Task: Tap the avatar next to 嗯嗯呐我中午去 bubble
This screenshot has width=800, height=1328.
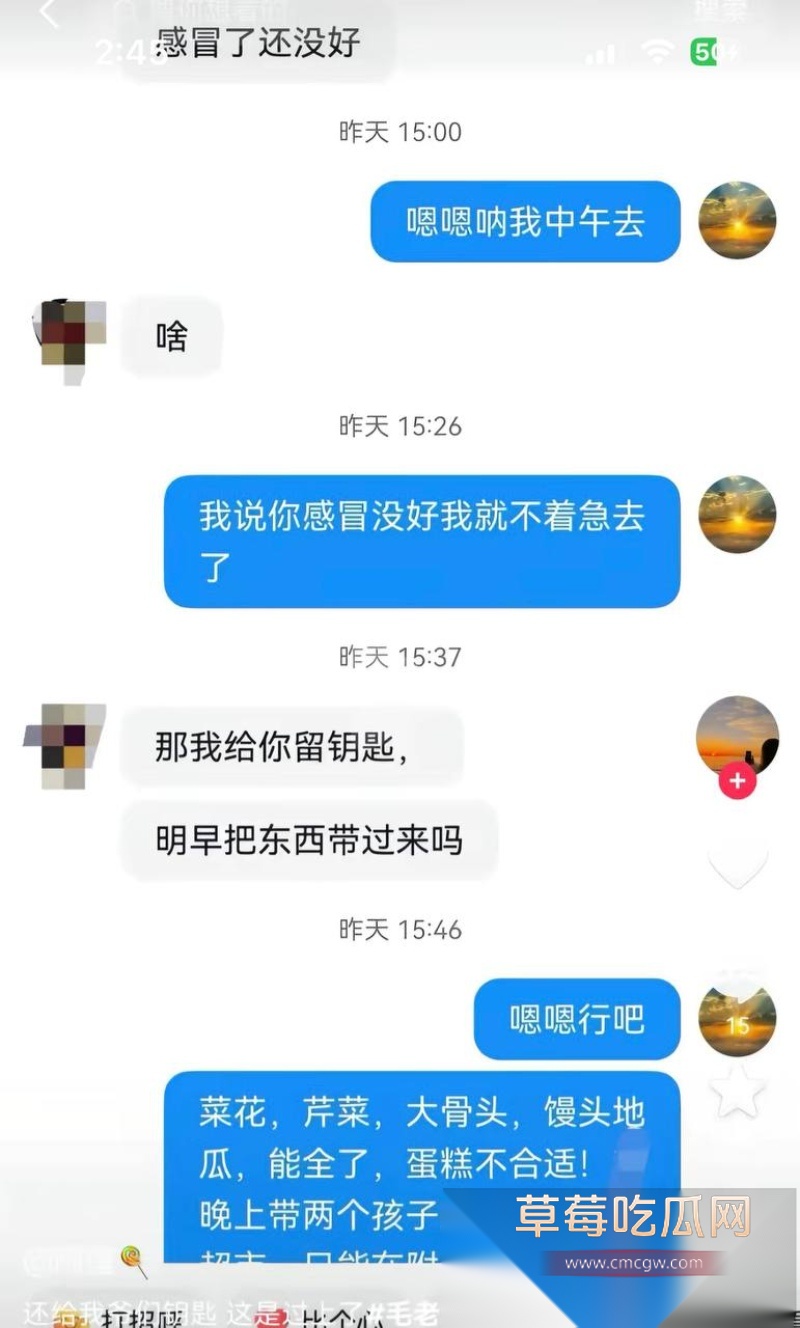Action: point(738,222)
